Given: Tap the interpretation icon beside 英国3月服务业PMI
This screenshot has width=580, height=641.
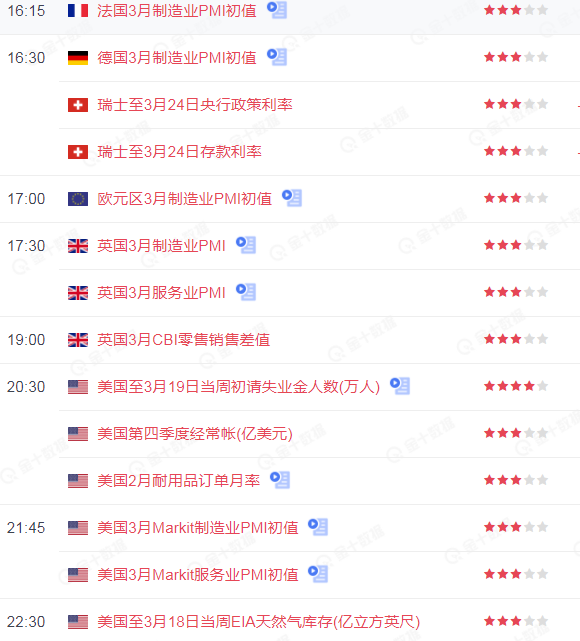Looking at the screenshot, I should pos(246,292).
